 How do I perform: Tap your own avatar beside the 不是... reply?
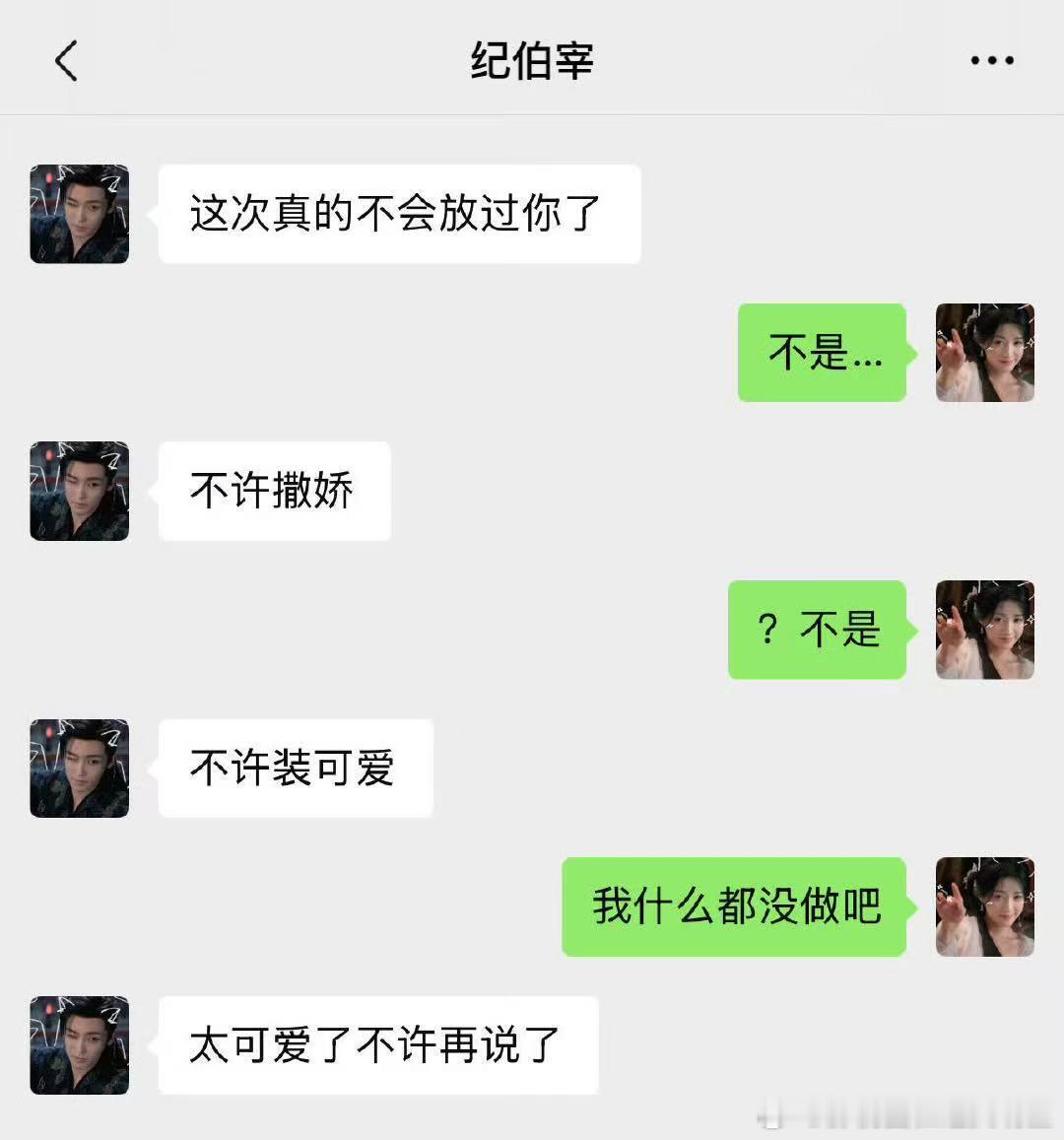[985, 354]
